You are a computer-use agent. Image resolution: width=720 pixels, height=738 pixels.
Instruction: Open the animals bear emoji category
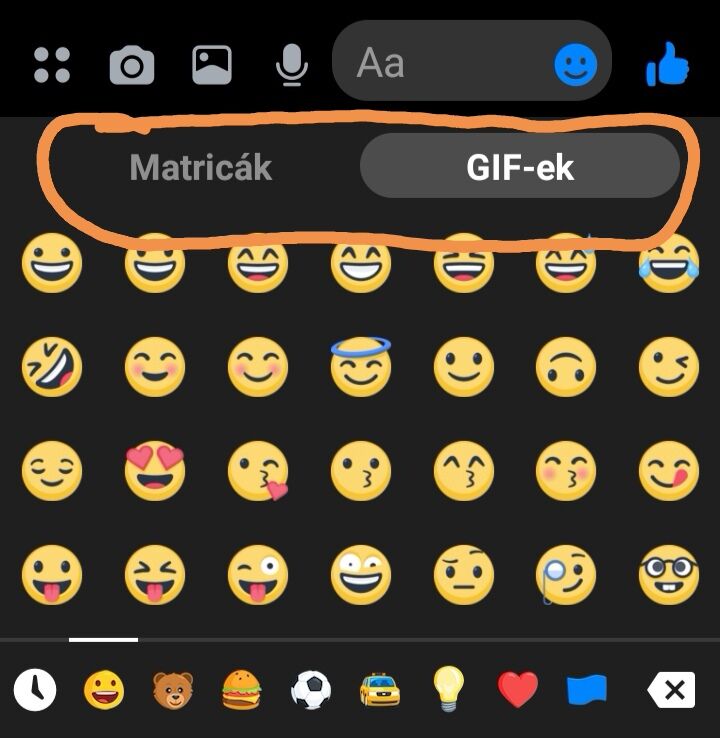coord(172,689)
